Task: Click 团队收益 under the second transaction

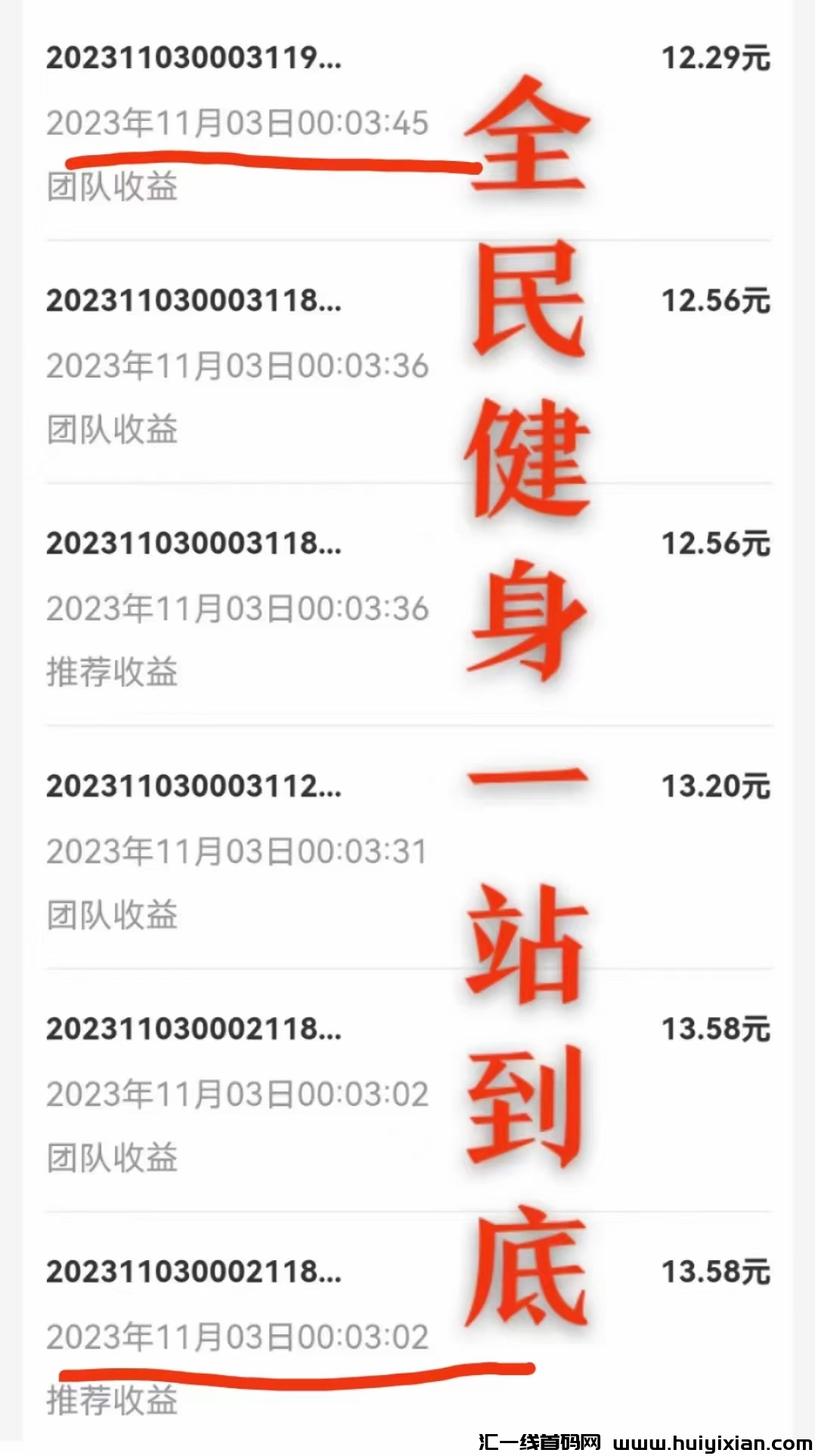Action: point(112,430)
